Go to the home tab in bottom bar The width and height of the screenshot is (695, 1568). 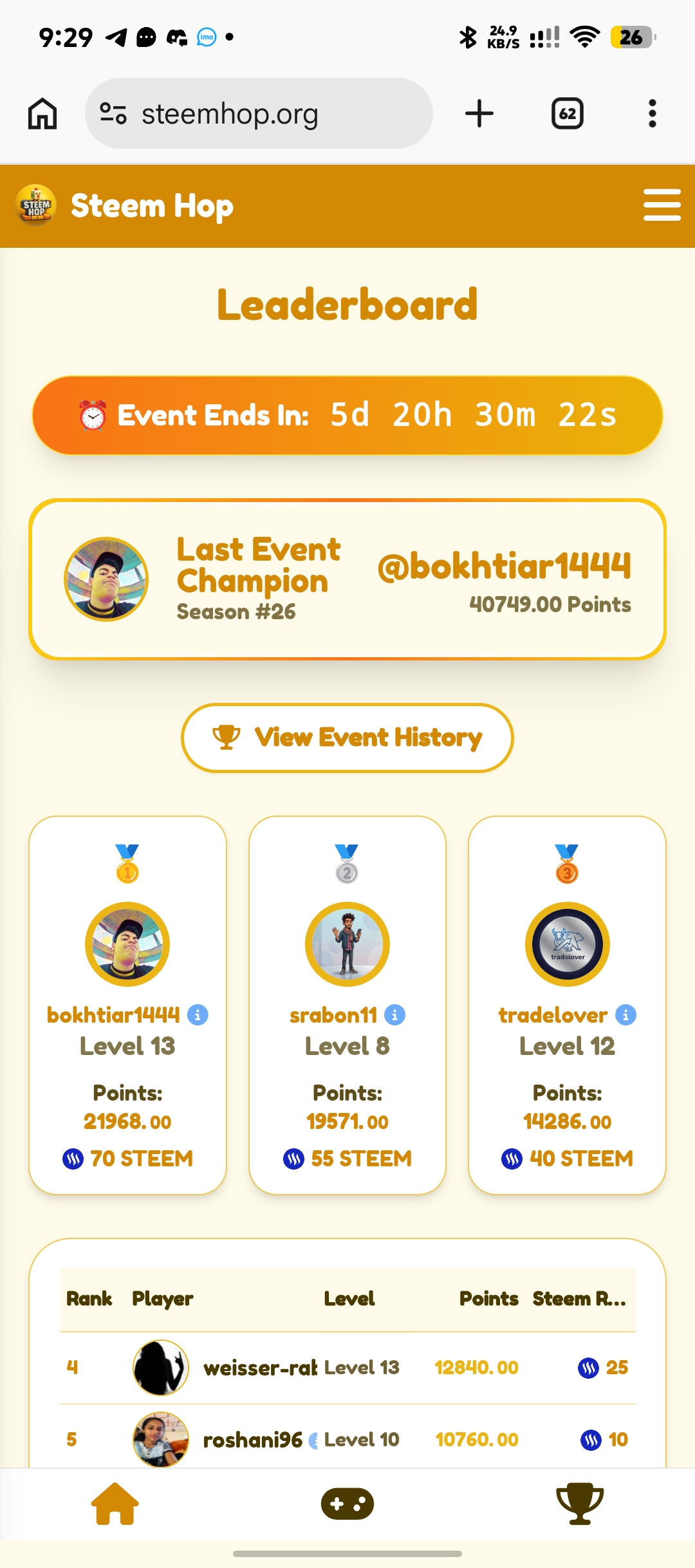pos(115,1504)
